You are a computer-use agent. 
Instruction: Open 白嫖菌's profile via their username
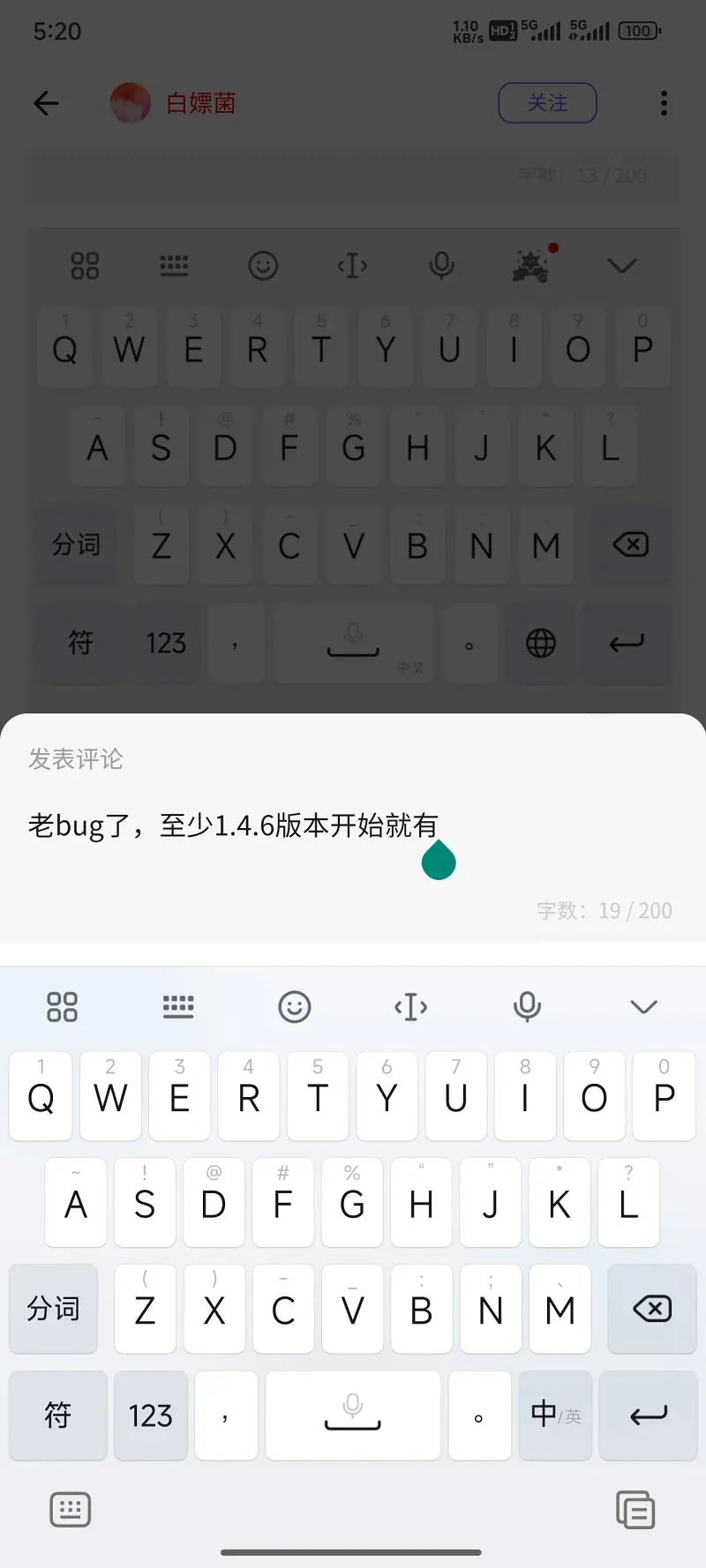click(201, 103)
